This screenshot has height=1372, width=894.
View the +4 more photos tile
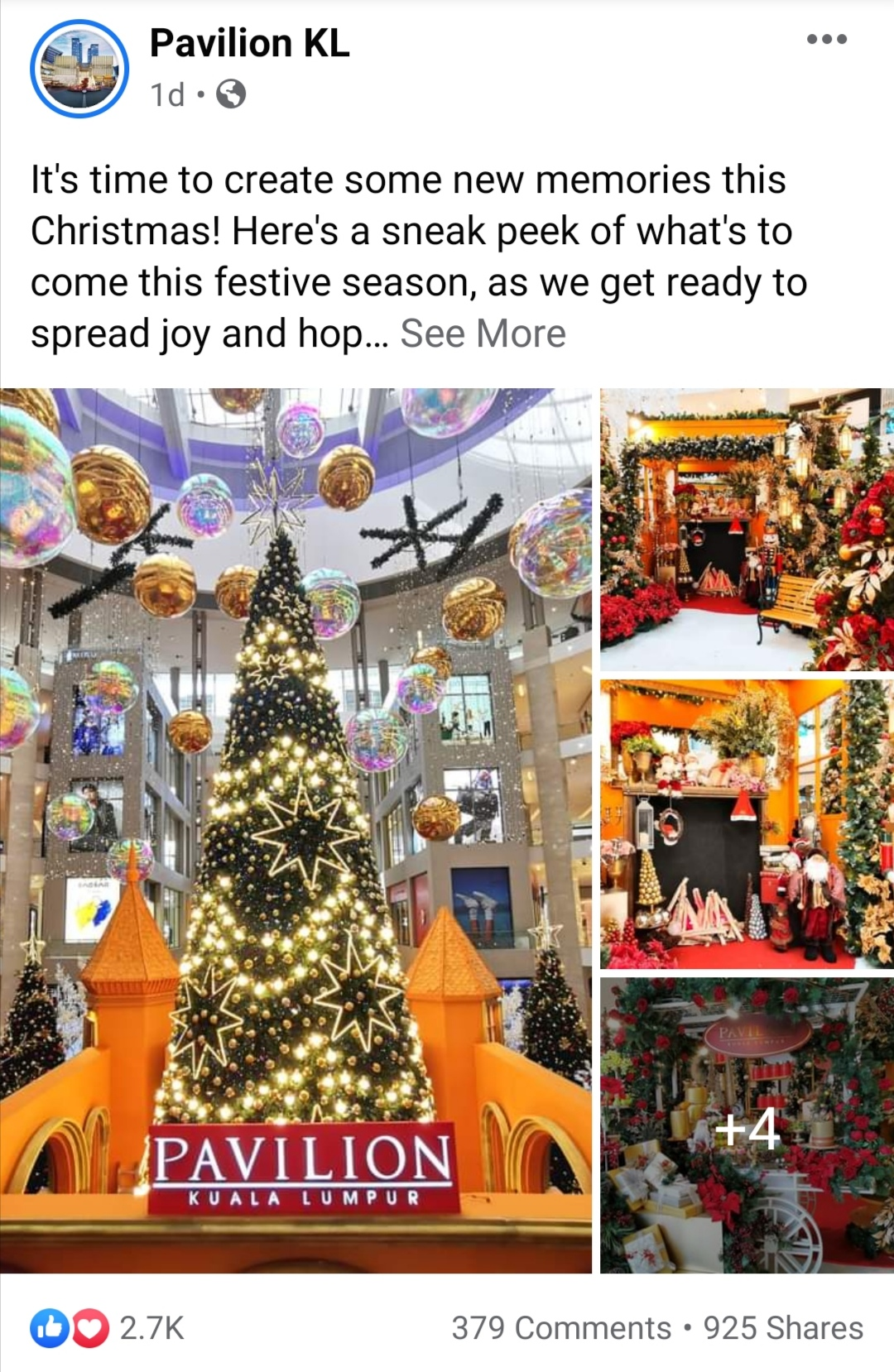pyautogui.click(x=746, y=1125)
